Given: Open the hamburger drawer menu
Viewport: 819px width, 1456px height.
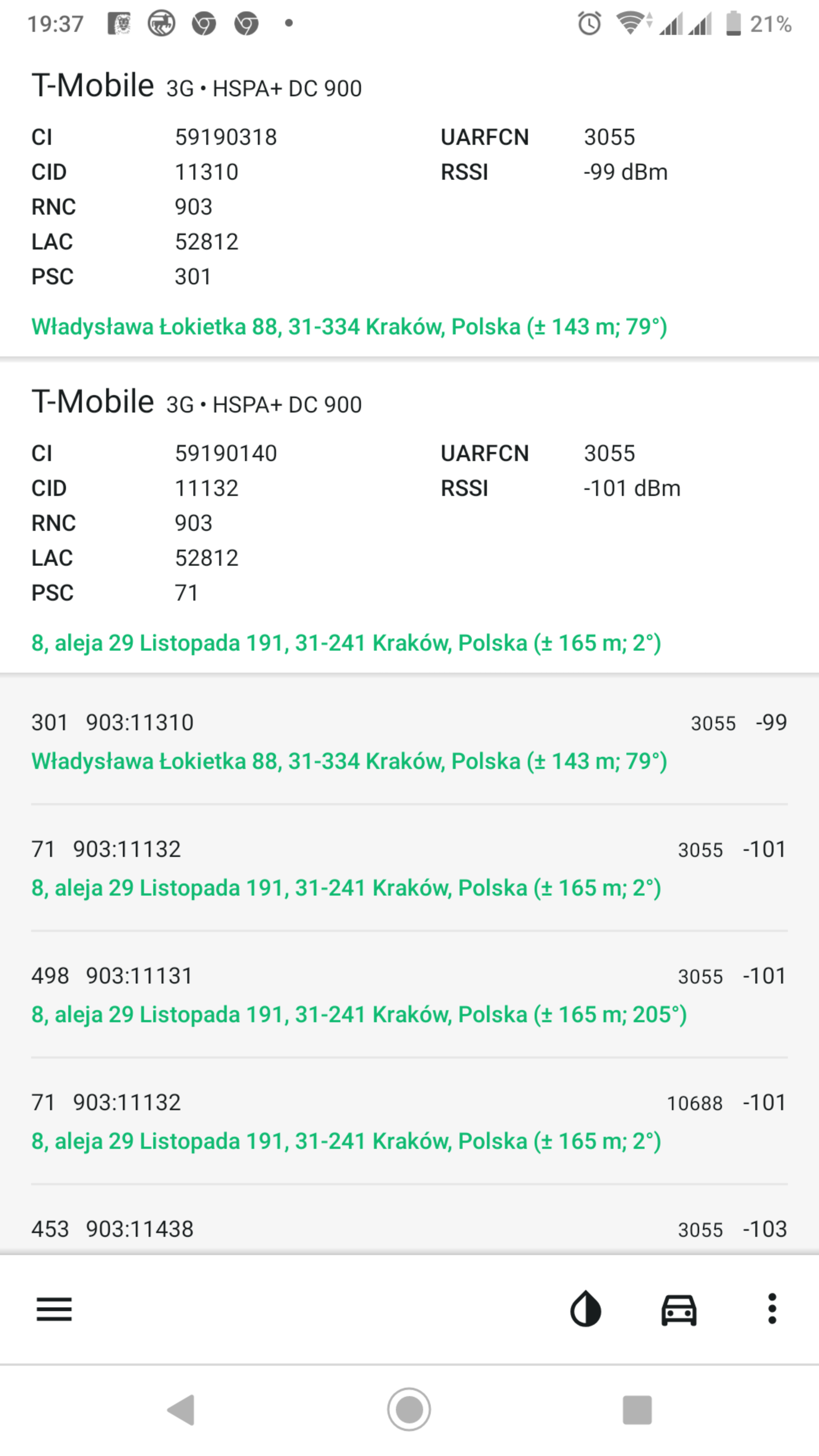Looking at the screenshot, I should [54, 1309].
